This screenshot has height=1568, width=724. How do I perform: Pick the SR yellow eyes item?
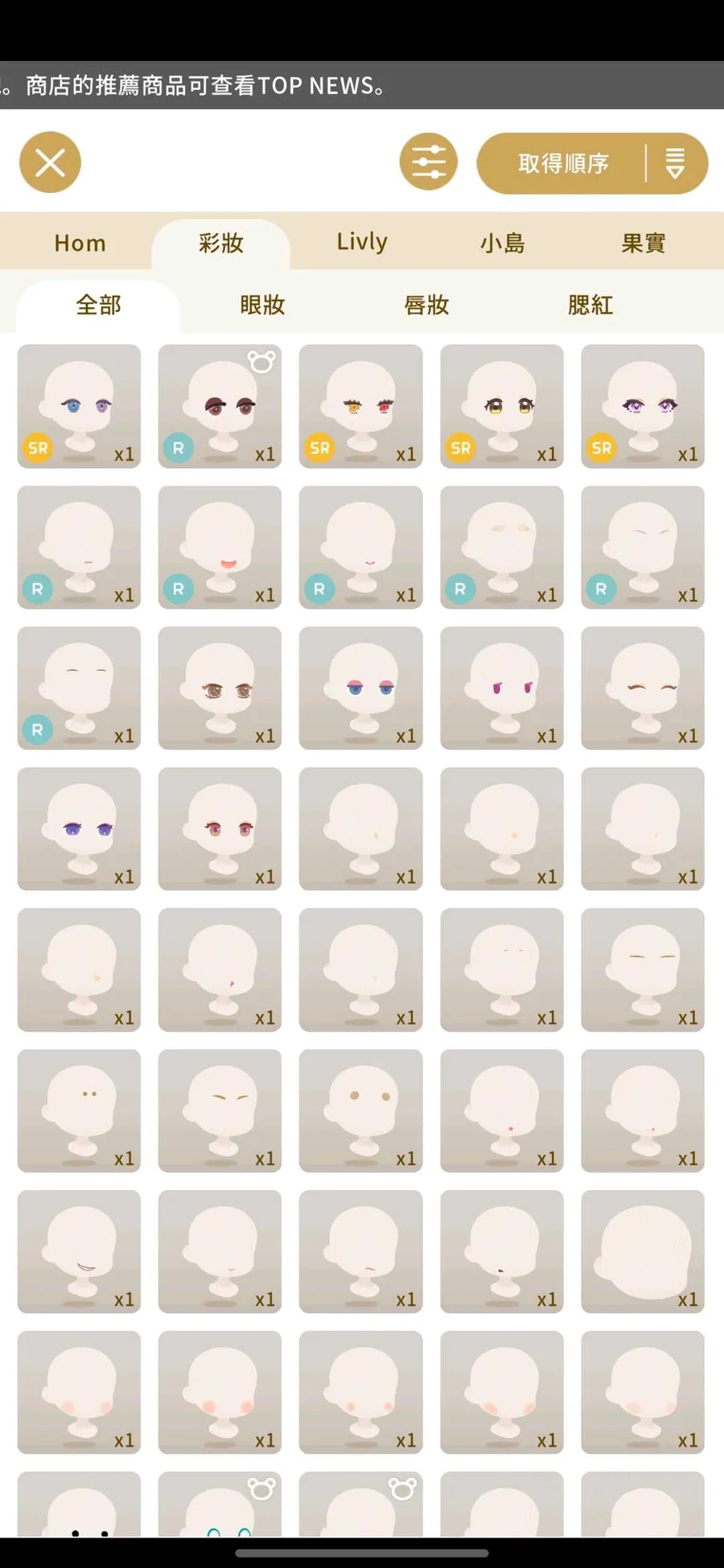[502, 406]
